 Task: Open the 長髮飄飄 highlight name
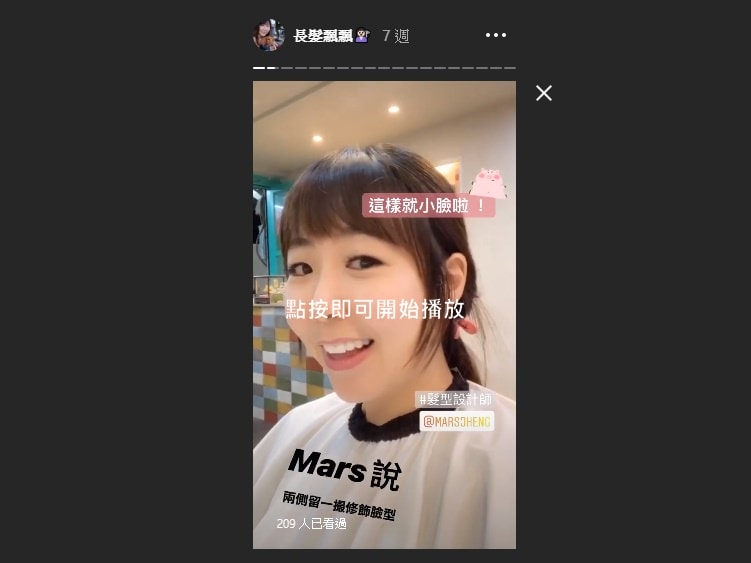coord(323,36)
